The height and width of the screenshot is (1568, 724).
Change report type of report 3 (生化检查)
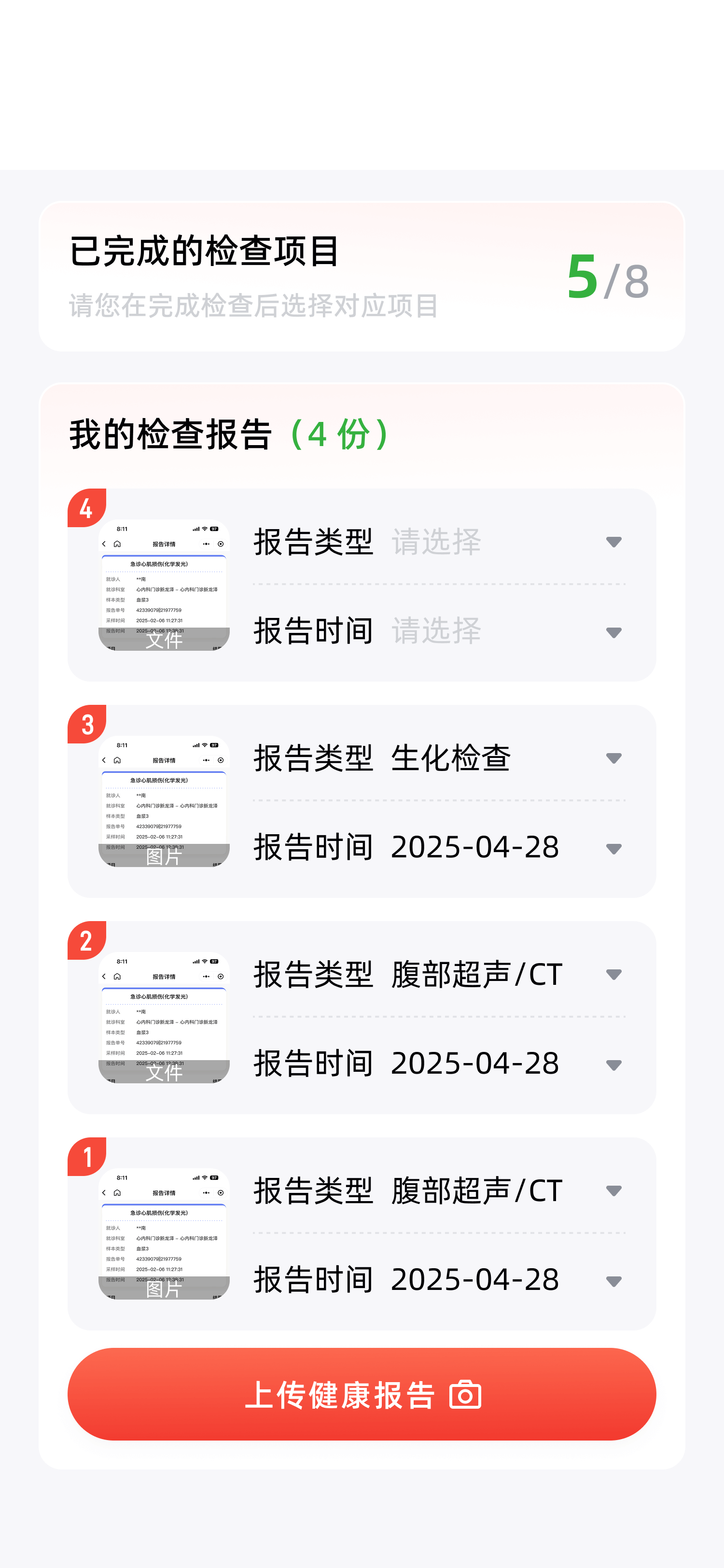(x=439, y=758)
